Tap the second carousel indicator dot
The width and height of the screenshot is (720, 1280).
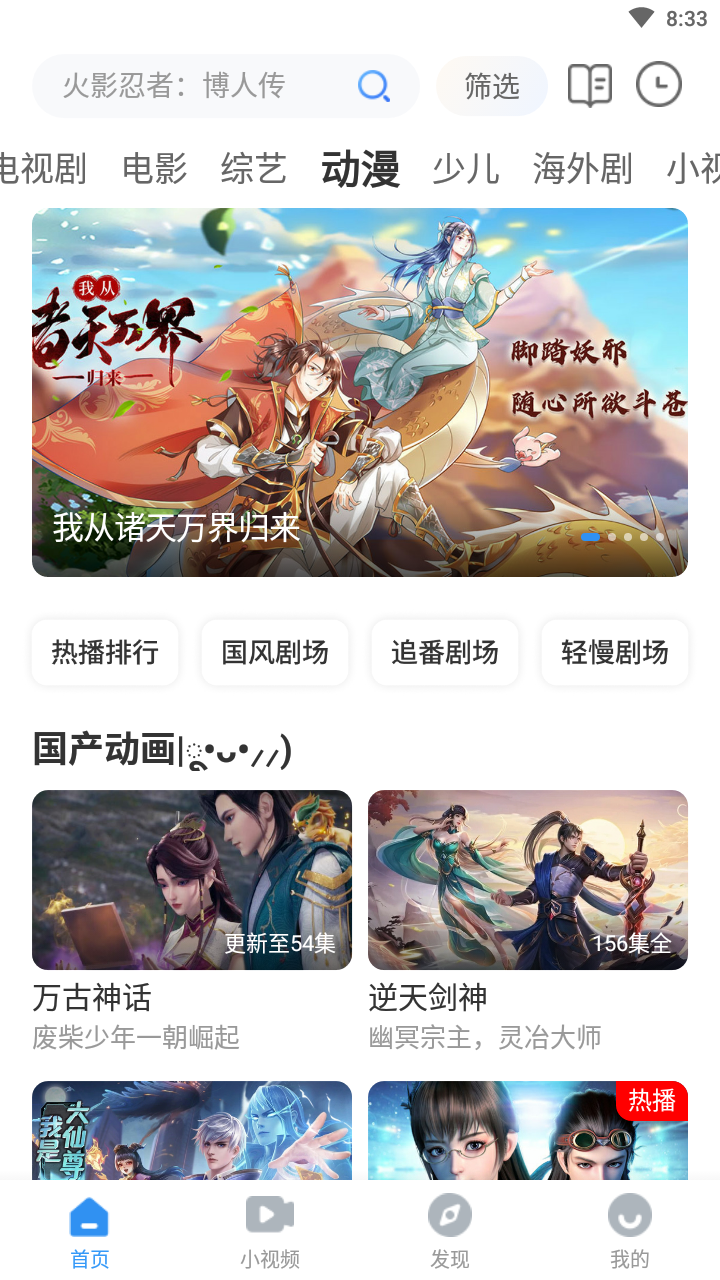click(x=611, y=537)
